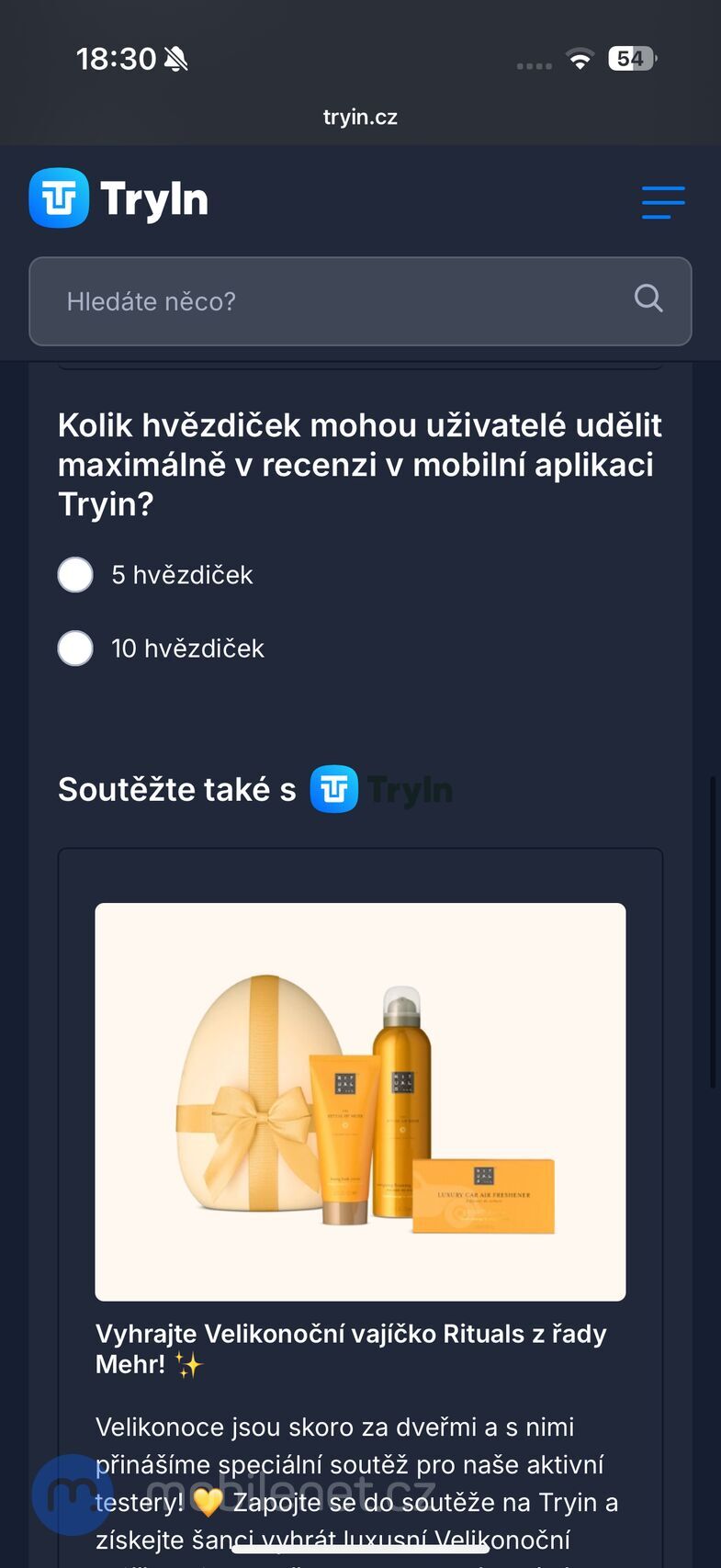The height and width of the screenshot is (1568, 721).
Task: Tap the search magnifier icon
Action: click(x=648, y=299)
